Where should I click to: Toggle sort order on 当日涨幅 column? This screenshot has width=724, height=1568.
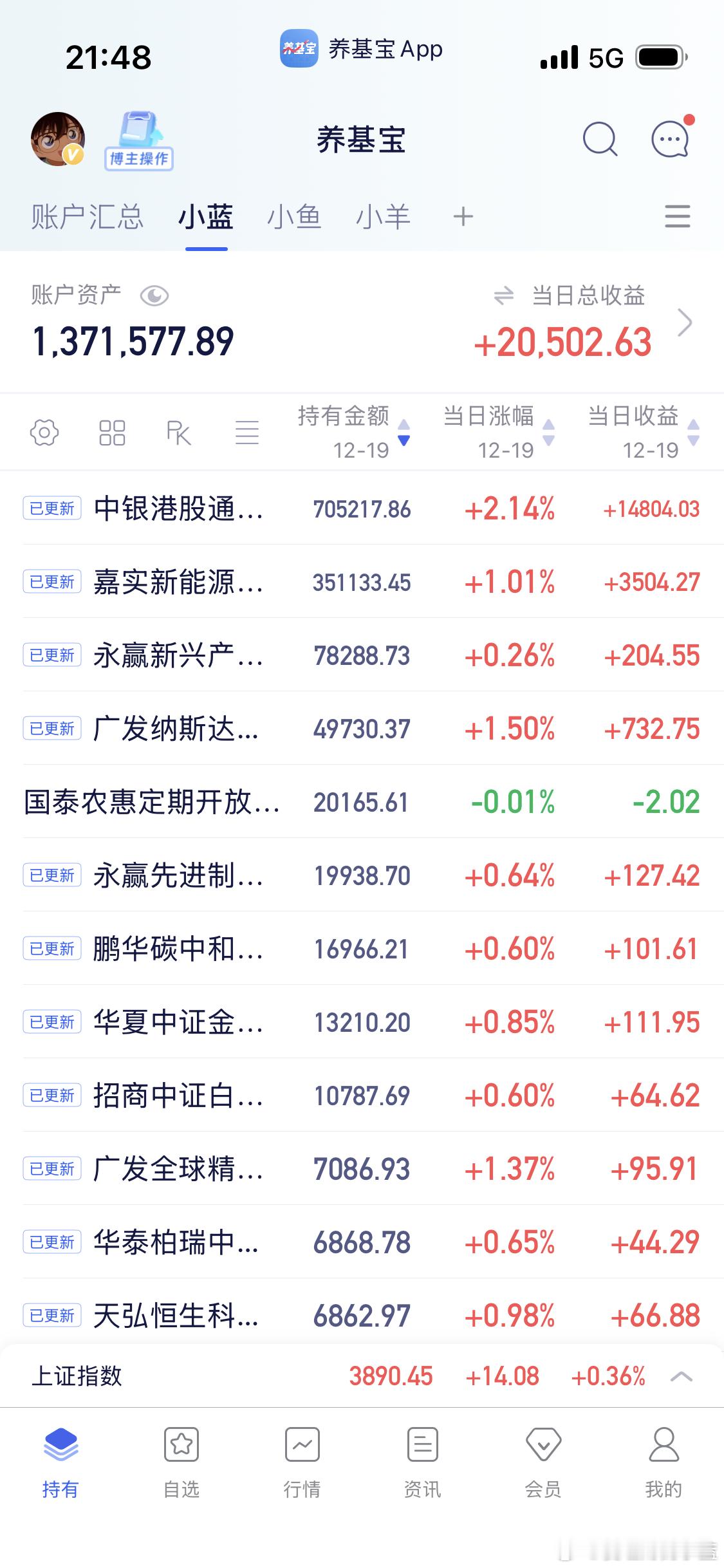(x=548, y=433)
